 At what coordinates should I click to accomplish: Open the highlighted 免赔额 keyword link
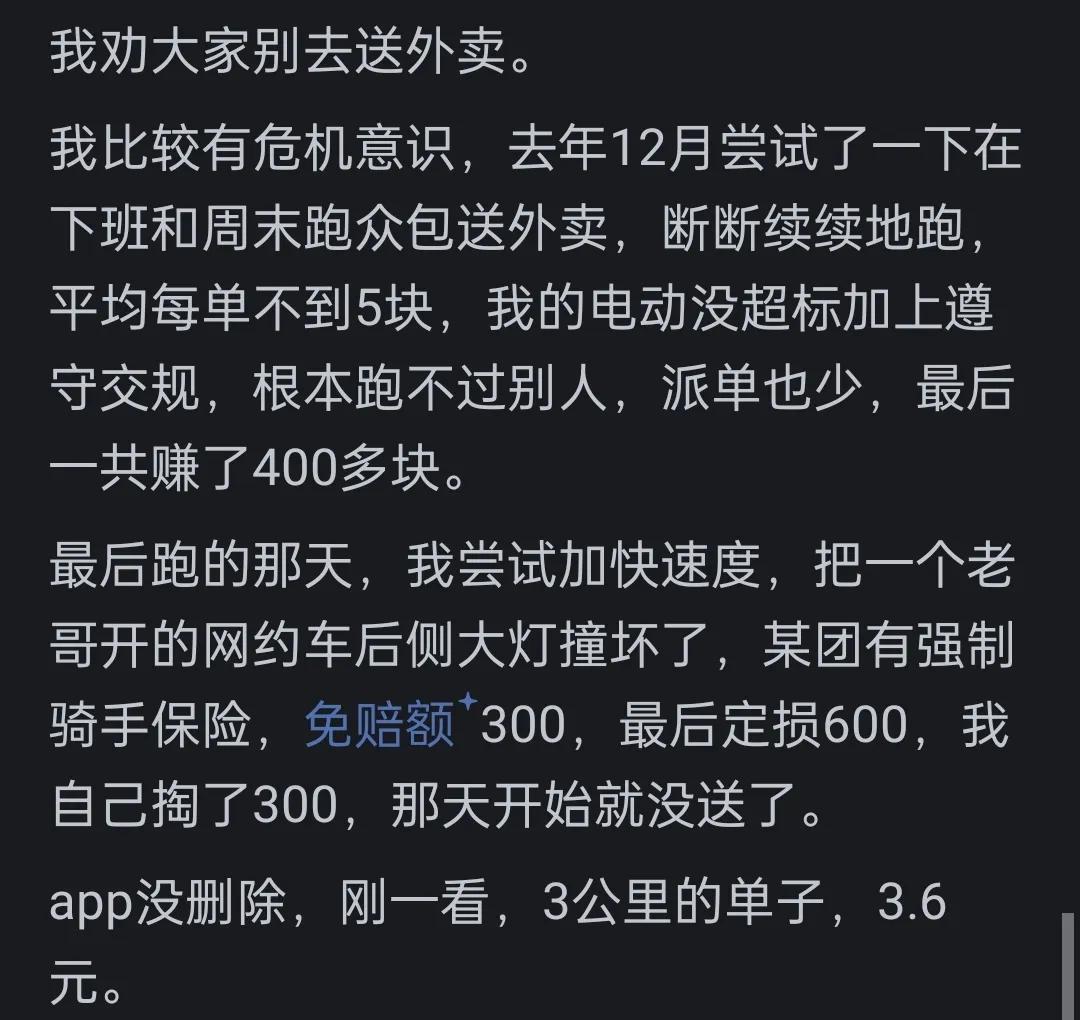tap(380, 727)
